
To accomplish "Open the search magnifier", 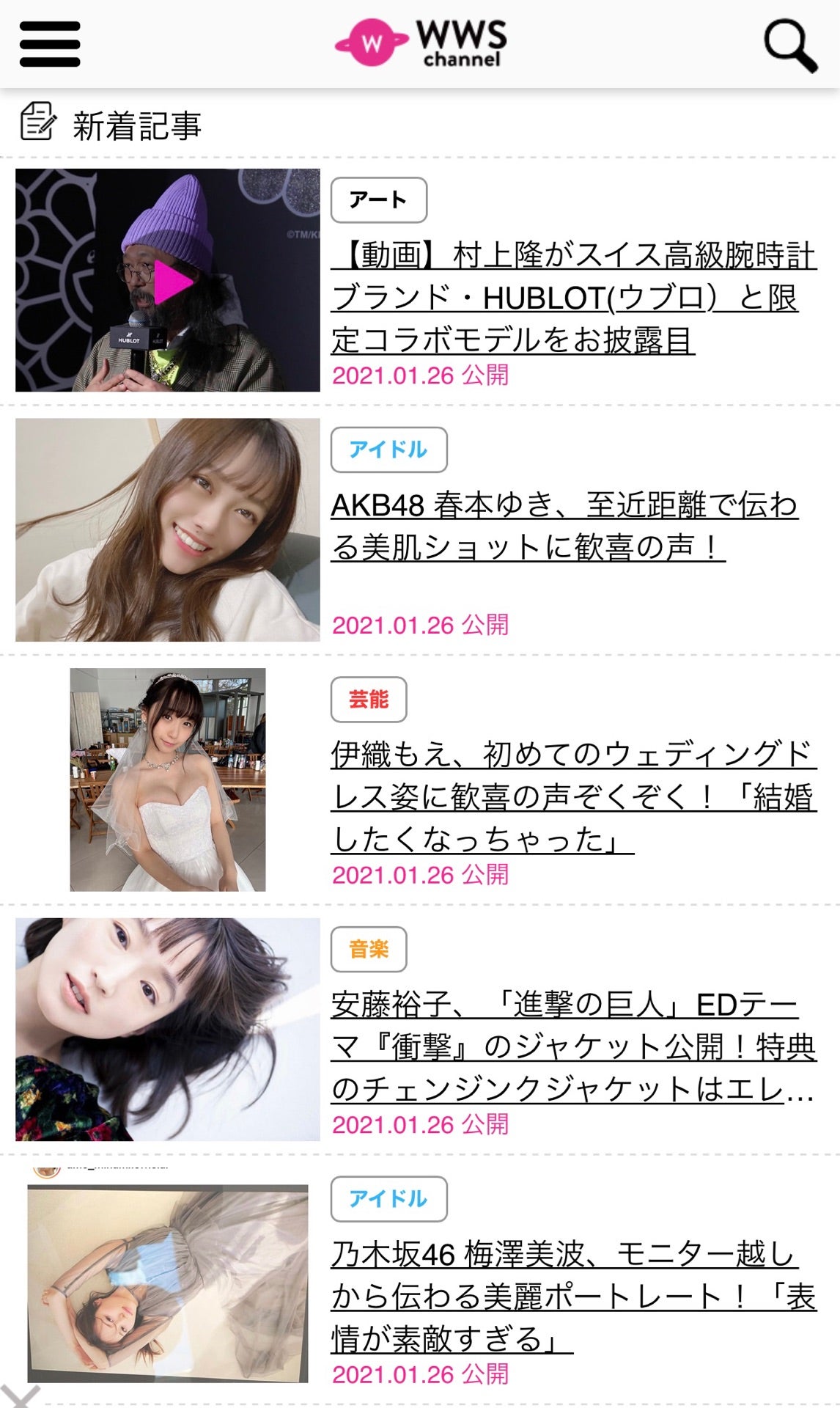I will tap(790, 45).
